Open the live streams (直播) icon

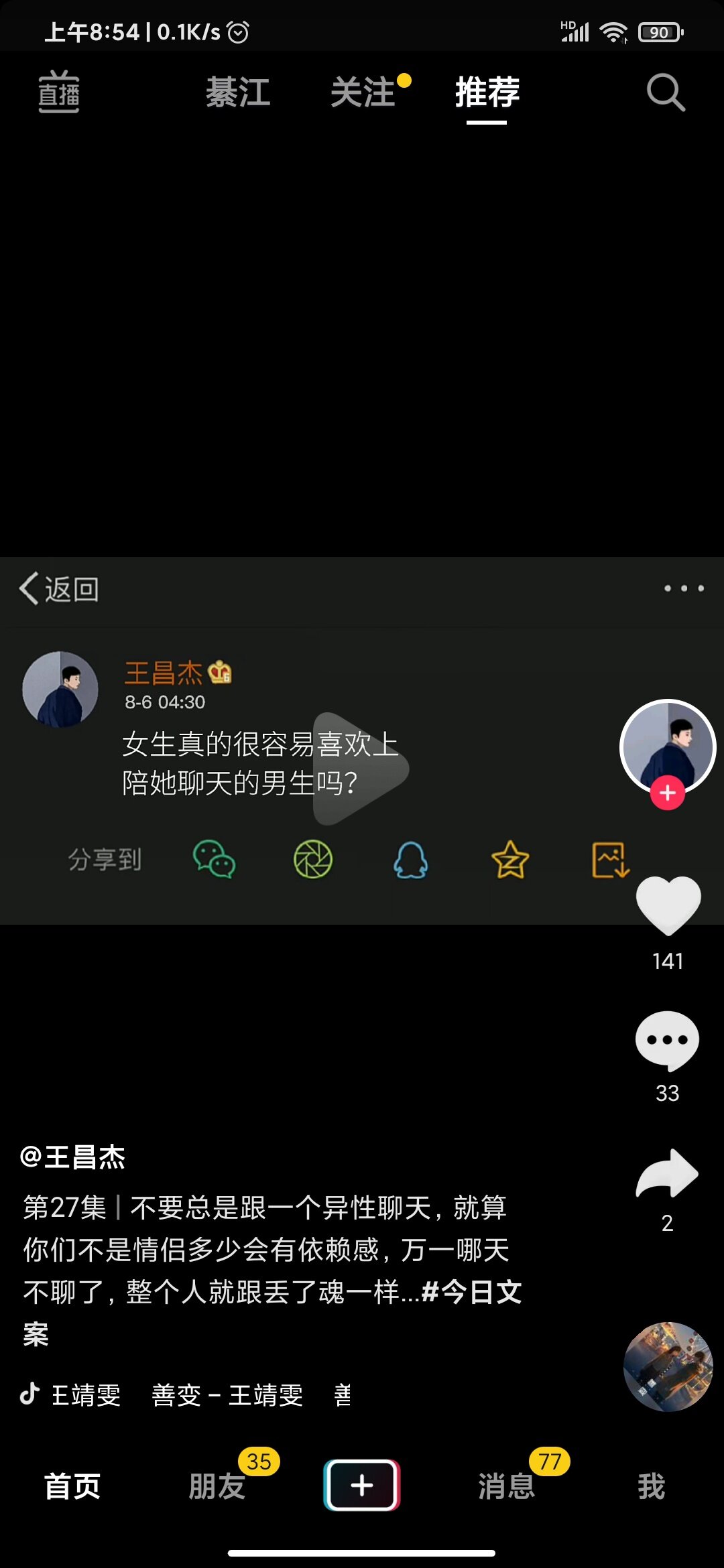point(59,92)
